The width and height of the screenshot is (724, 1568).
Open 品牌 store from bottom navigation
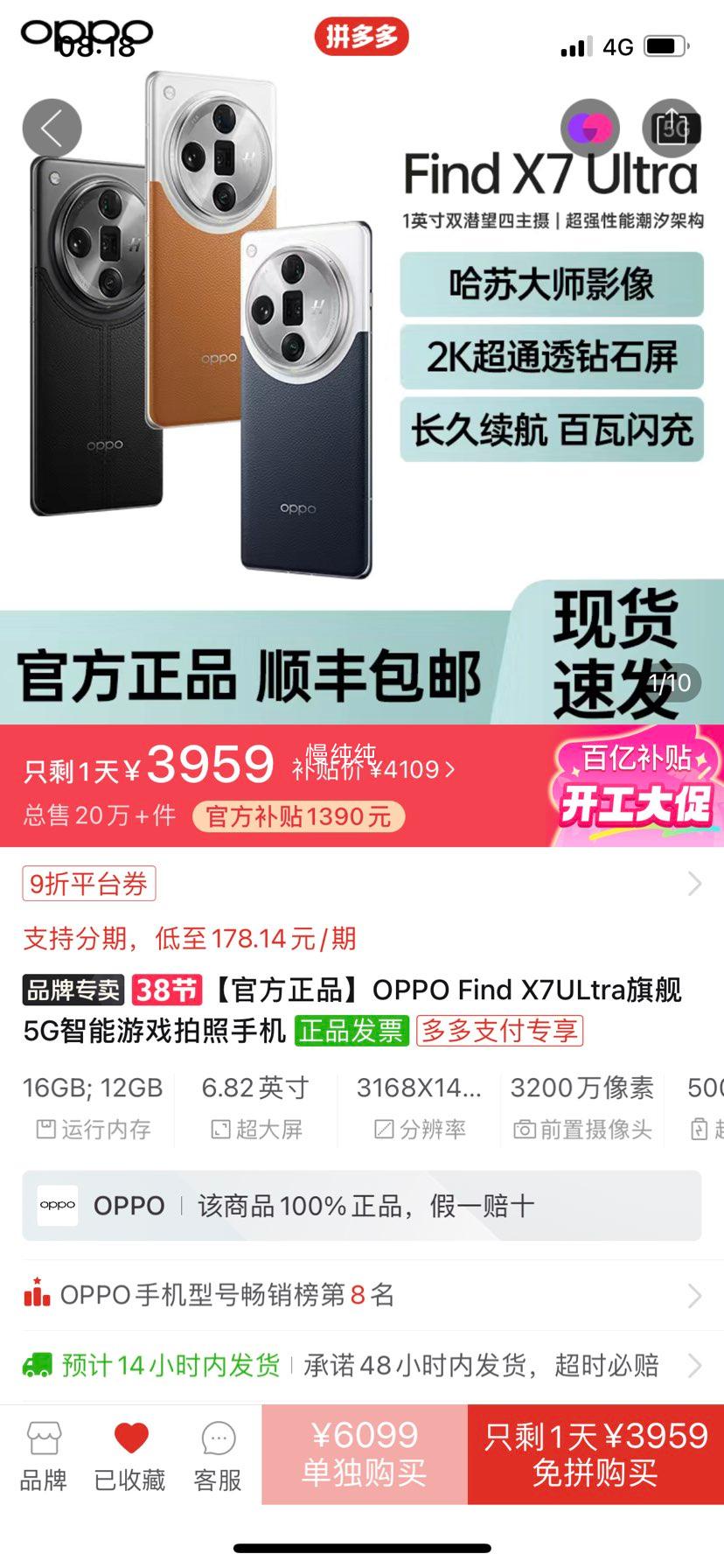pyautogui.click(x=45, y=1452)
